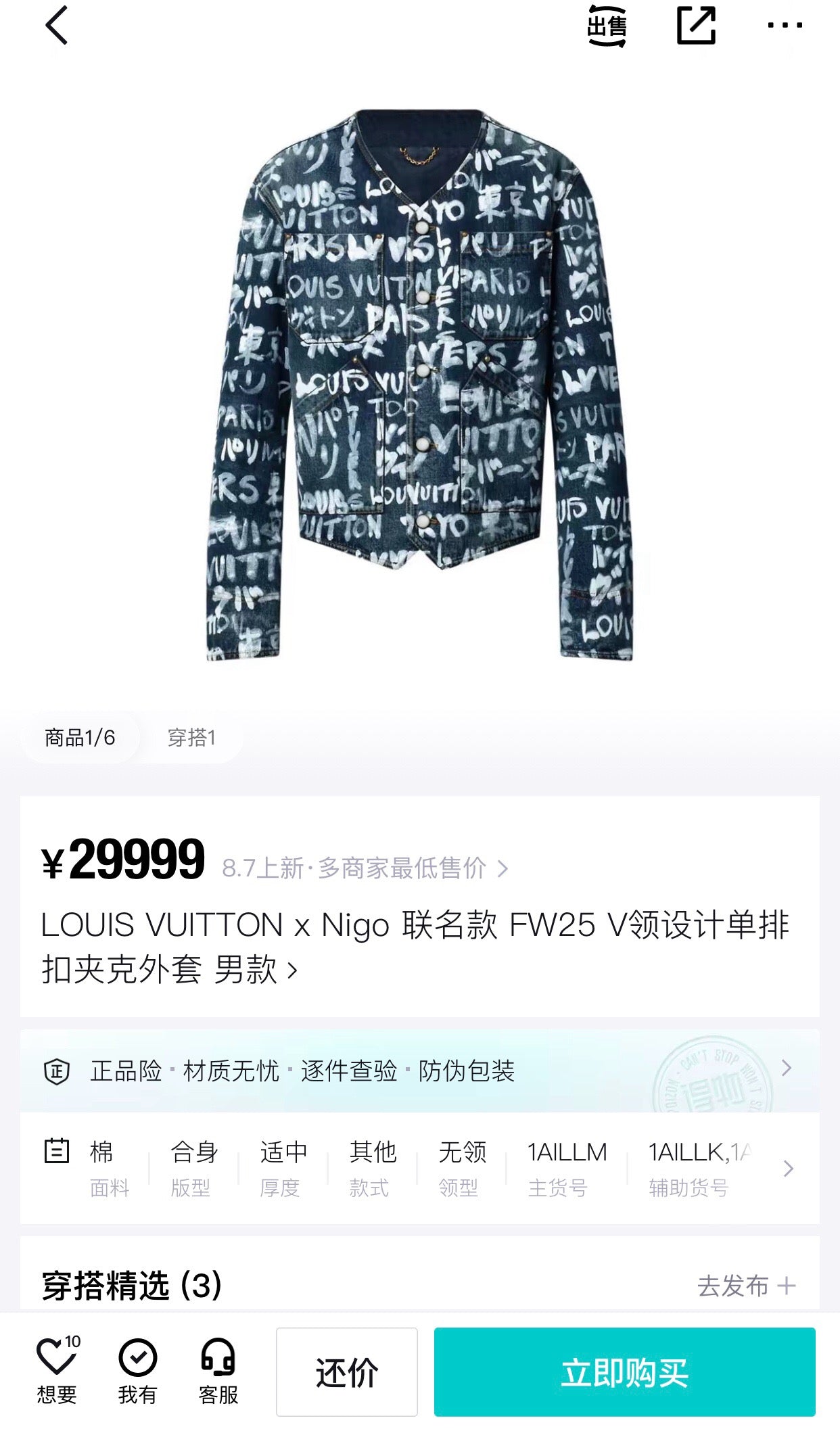Tap 立即购买 to buy now
Image resolution: width=840 pixels, height=1433 pixels.
[x=624, y=1372]
